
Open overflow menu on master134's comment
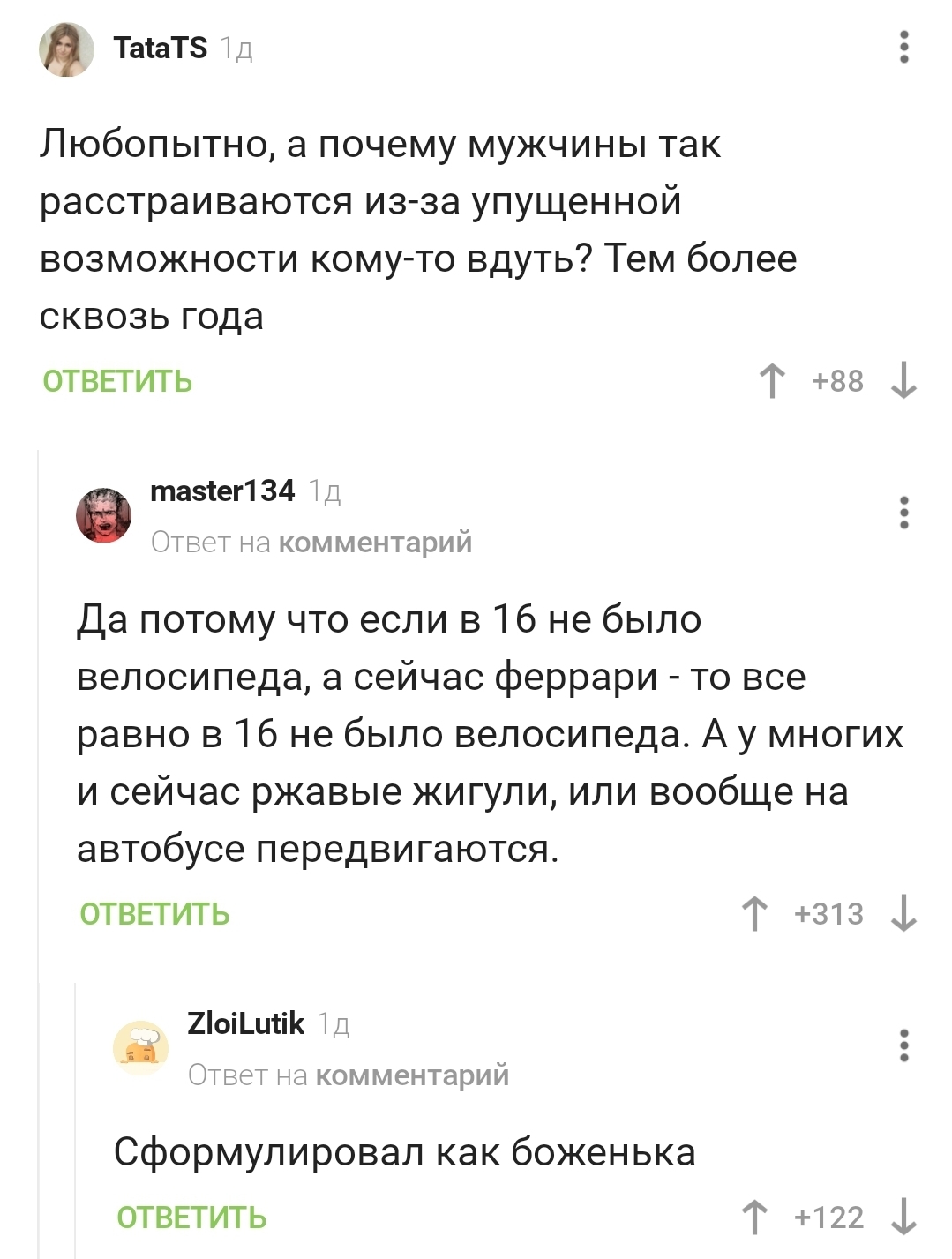[903, 513]
